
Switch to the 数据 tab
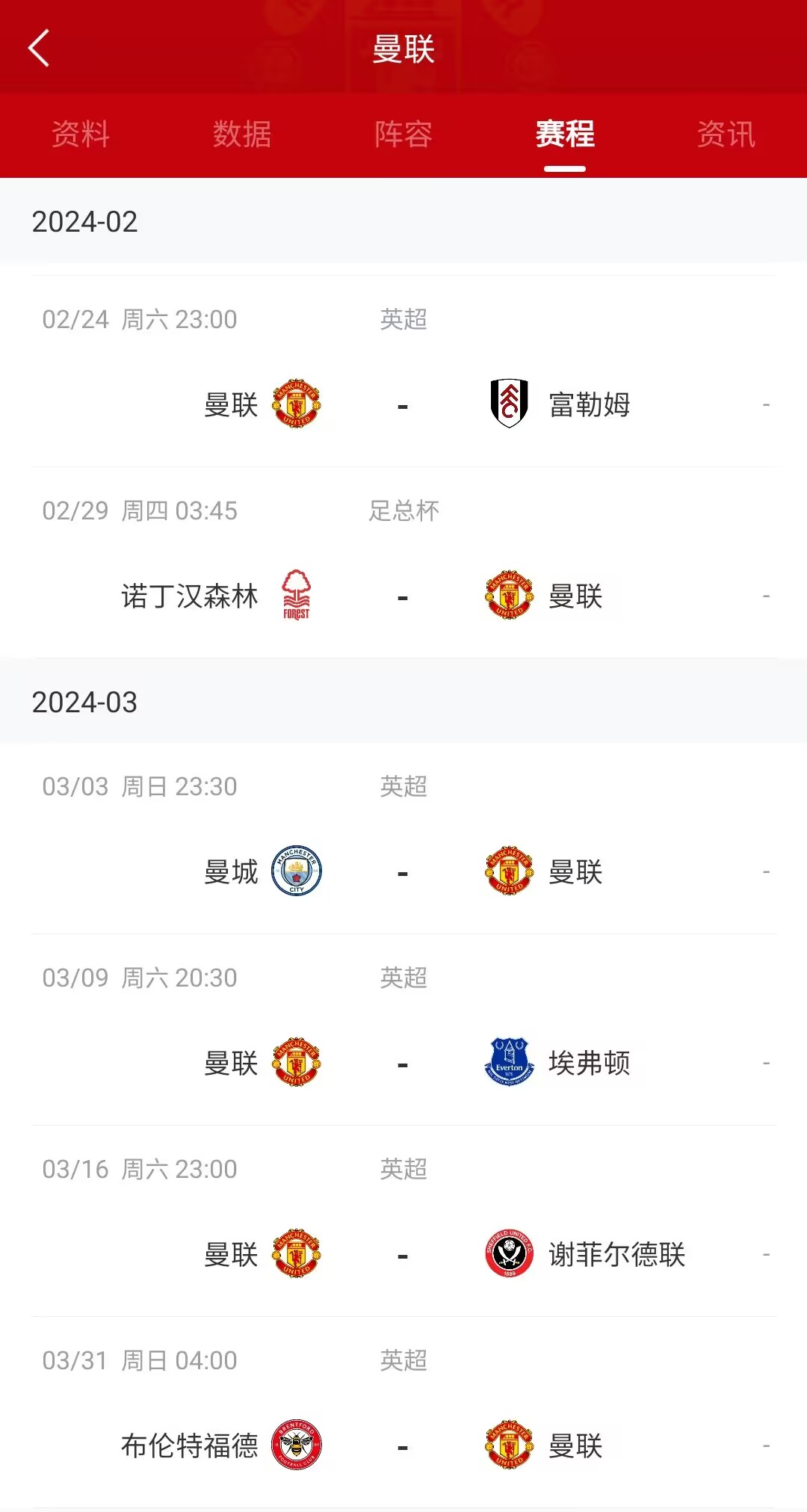[x=242, y=135]
